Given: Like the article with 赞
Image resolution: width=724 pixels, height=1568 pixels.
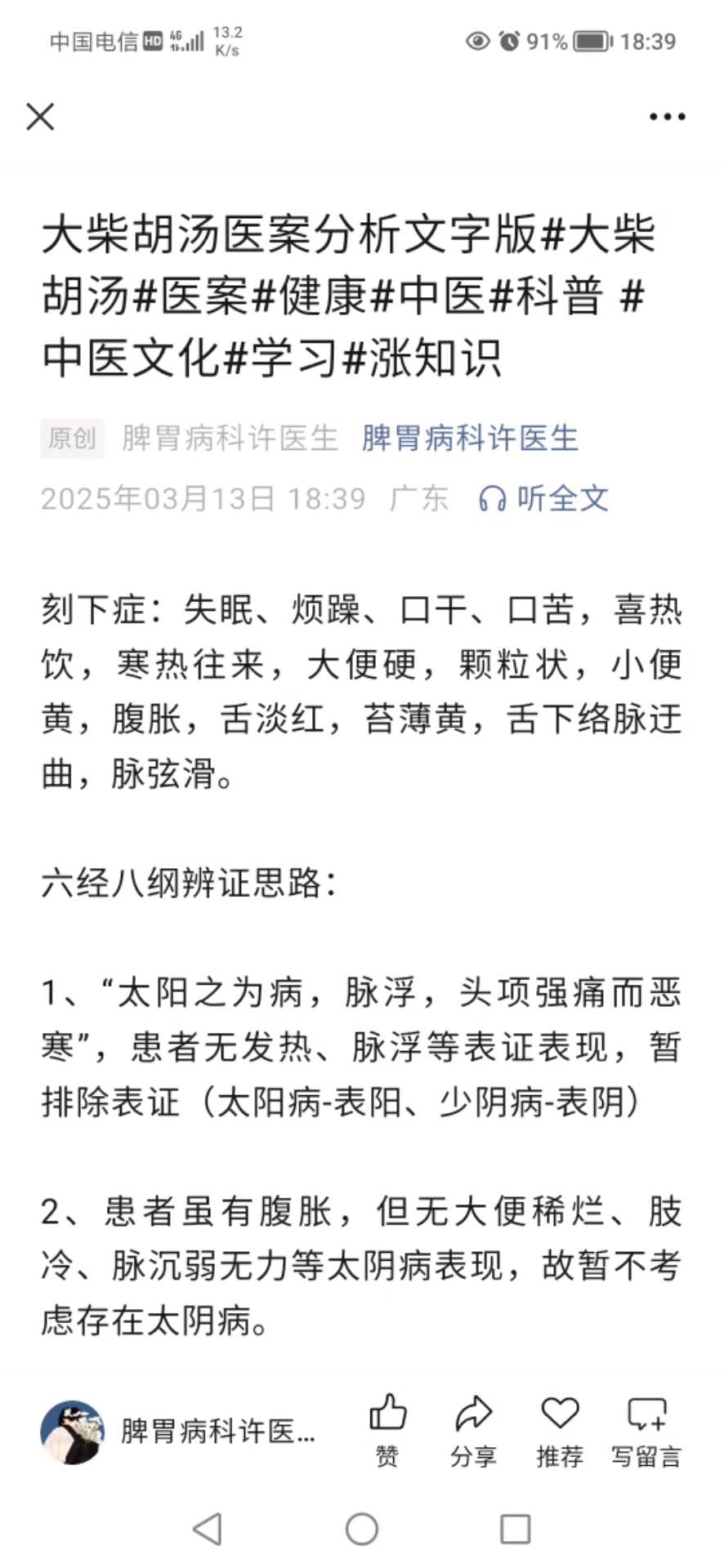Looking at the screenshot, I should [387, 1430].
